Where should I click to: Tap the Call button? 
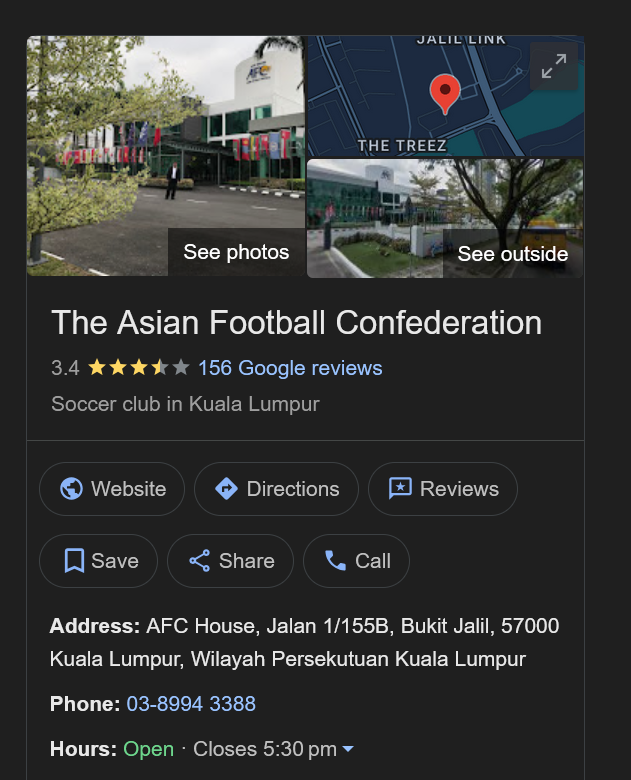tap(356, 561)
